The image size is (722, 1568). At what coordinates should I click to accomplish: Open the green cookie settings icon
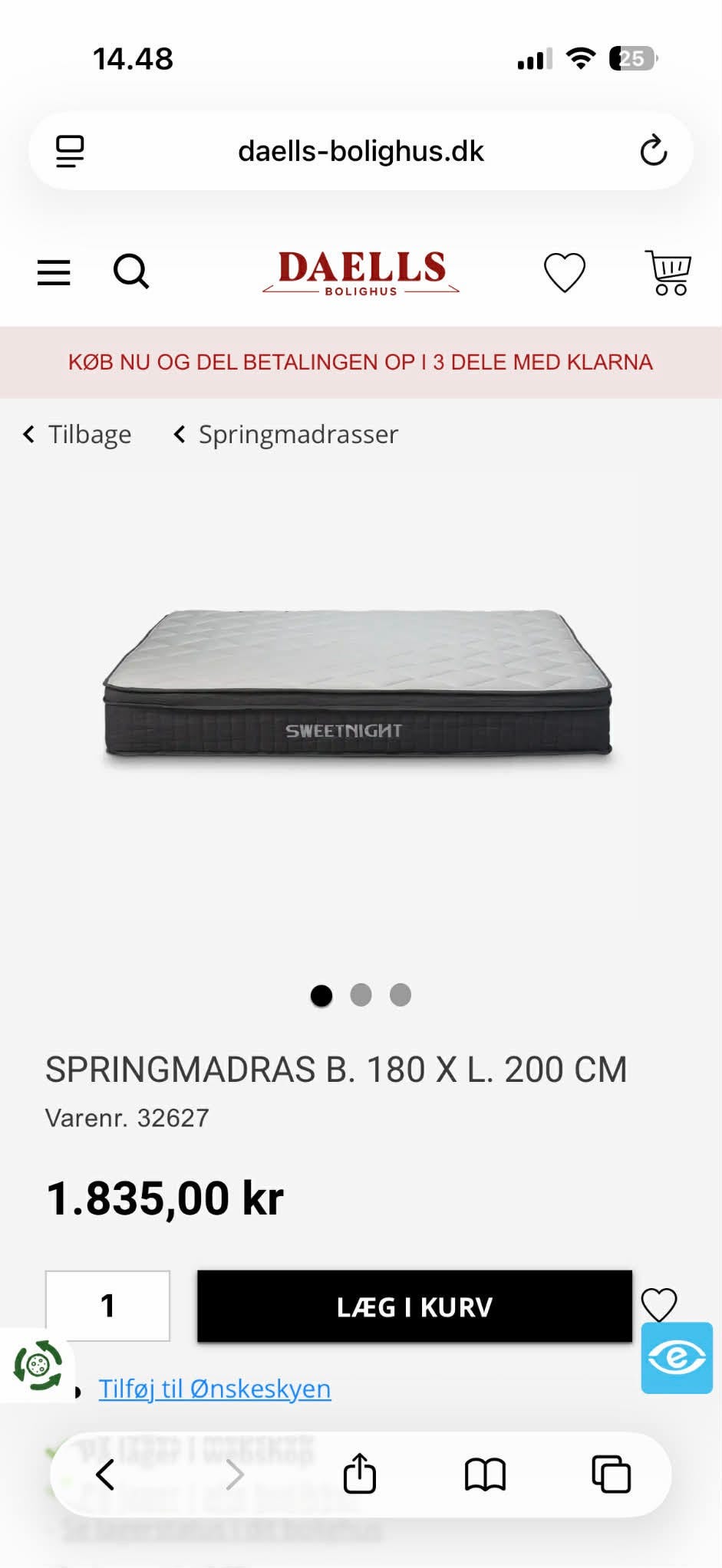click(x=38, y=1366)
